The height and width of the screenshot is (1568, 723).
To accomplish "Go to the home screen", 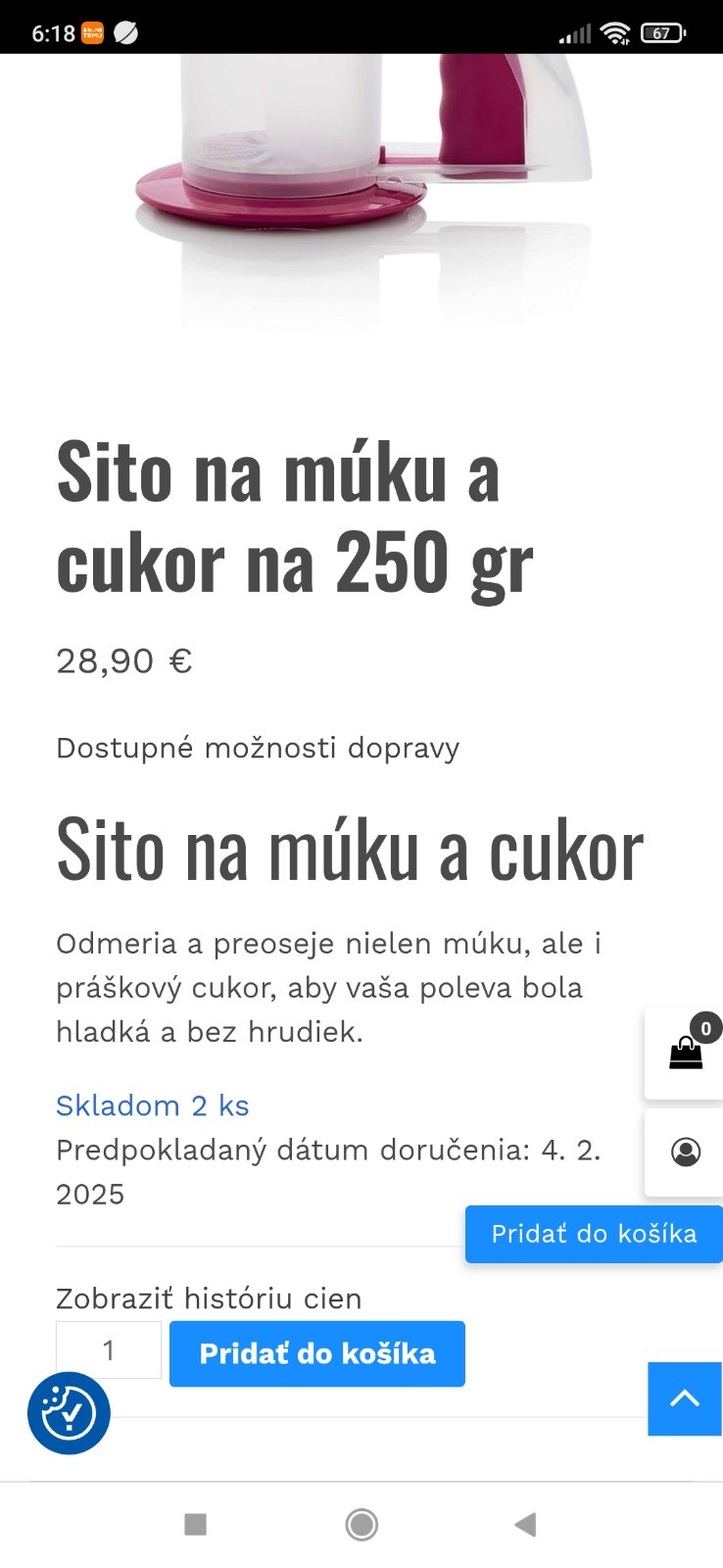I will coord(361,1524).
